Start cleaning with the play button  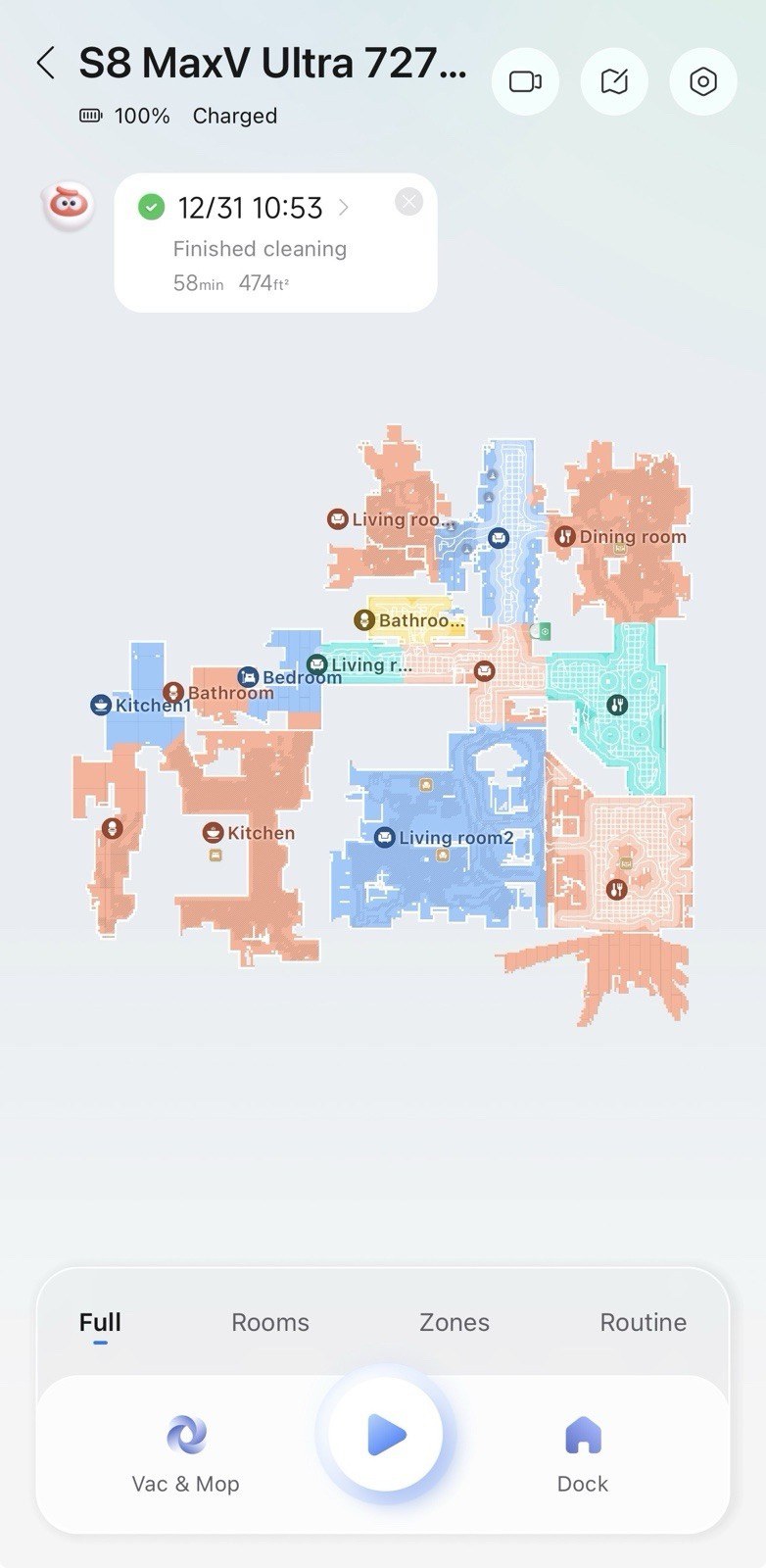(386, 1436)
